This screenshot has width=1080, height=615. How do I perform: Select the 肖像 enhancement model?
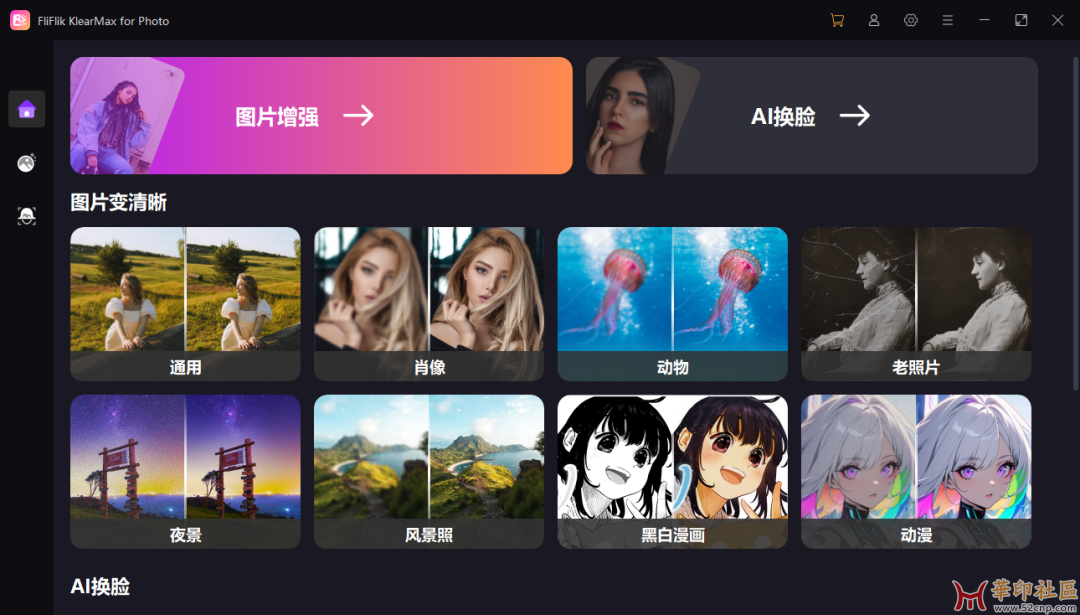point(429,304)
